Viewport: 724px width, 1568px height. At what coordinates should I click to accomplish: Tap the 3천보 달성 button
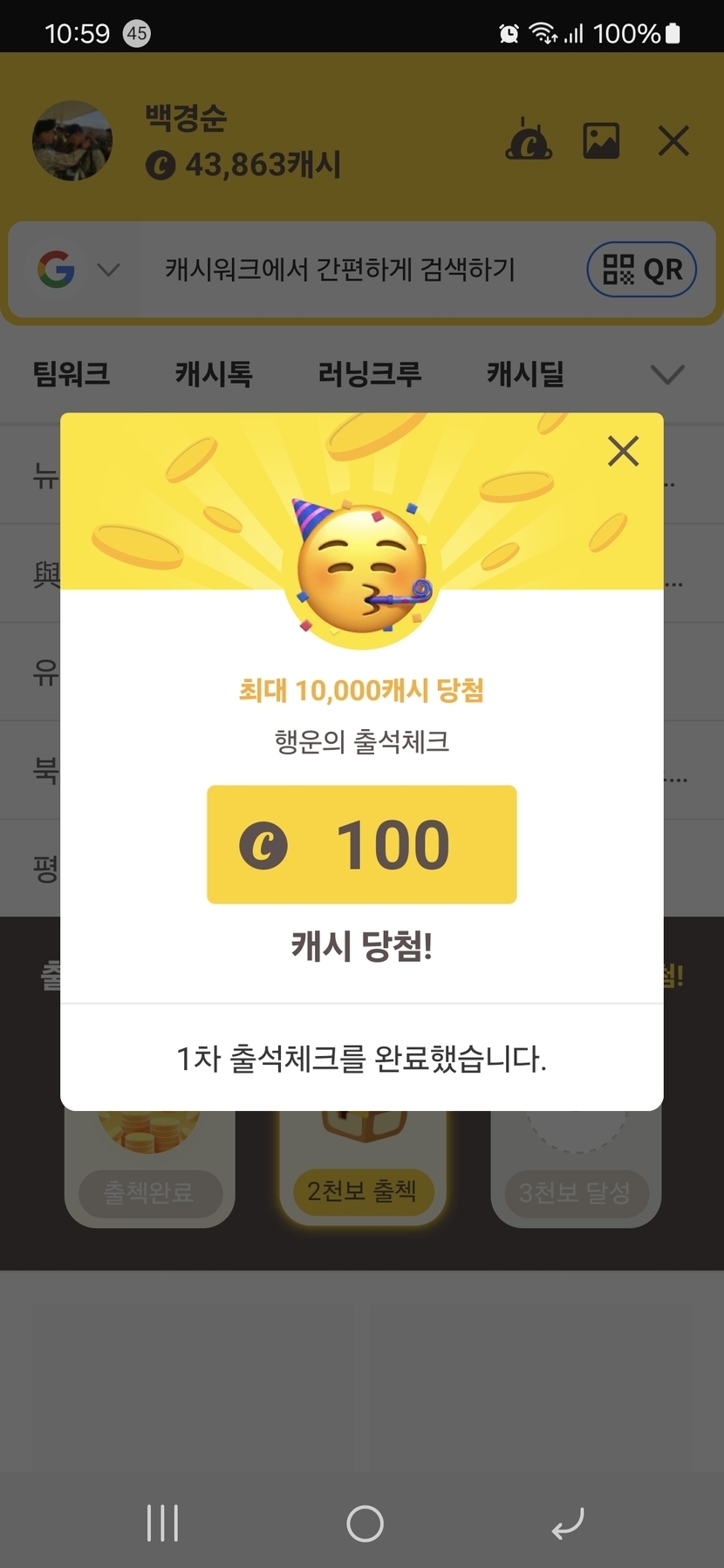[x=575, y=1193]
